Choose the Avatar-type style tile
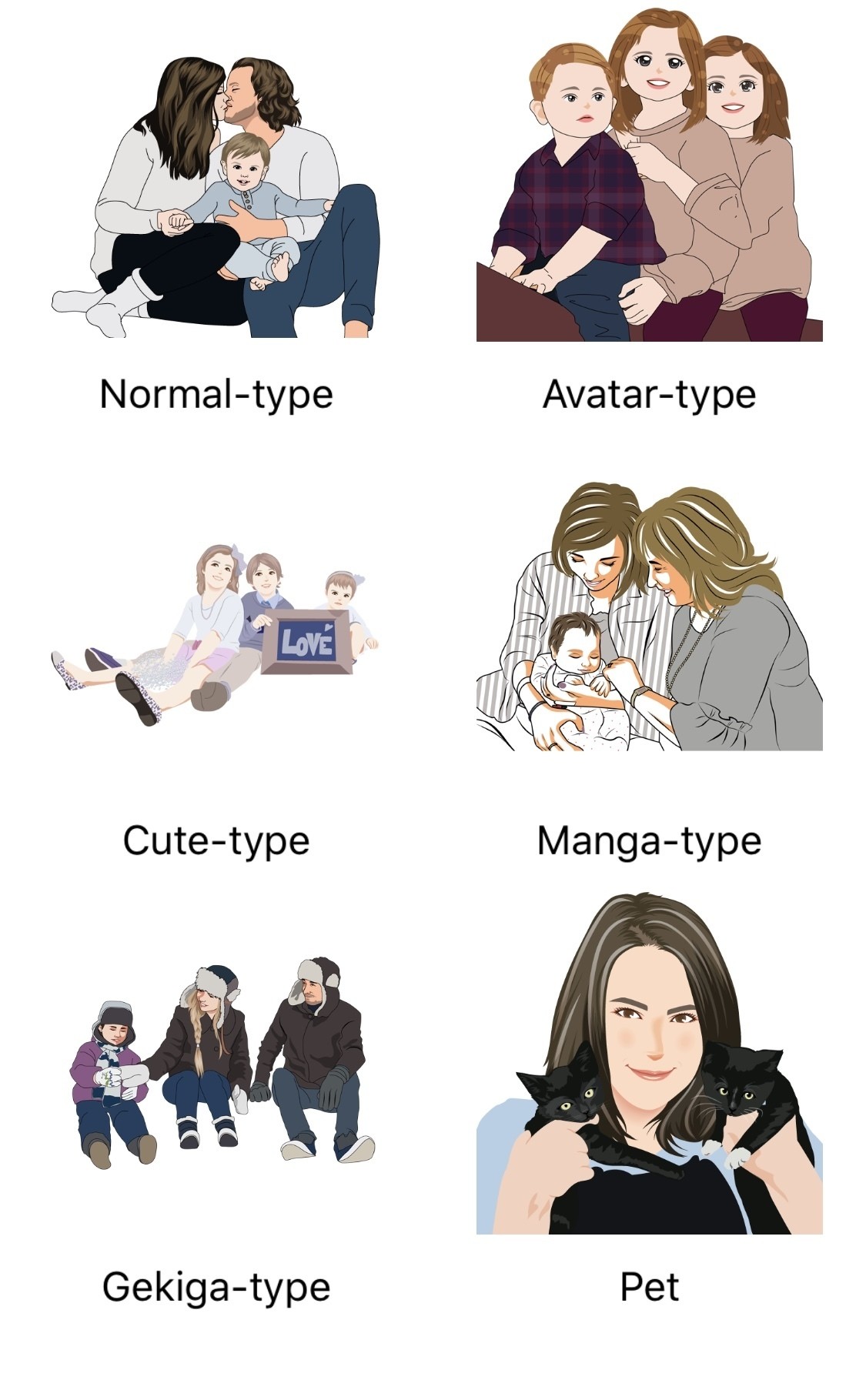 point(649,177)
